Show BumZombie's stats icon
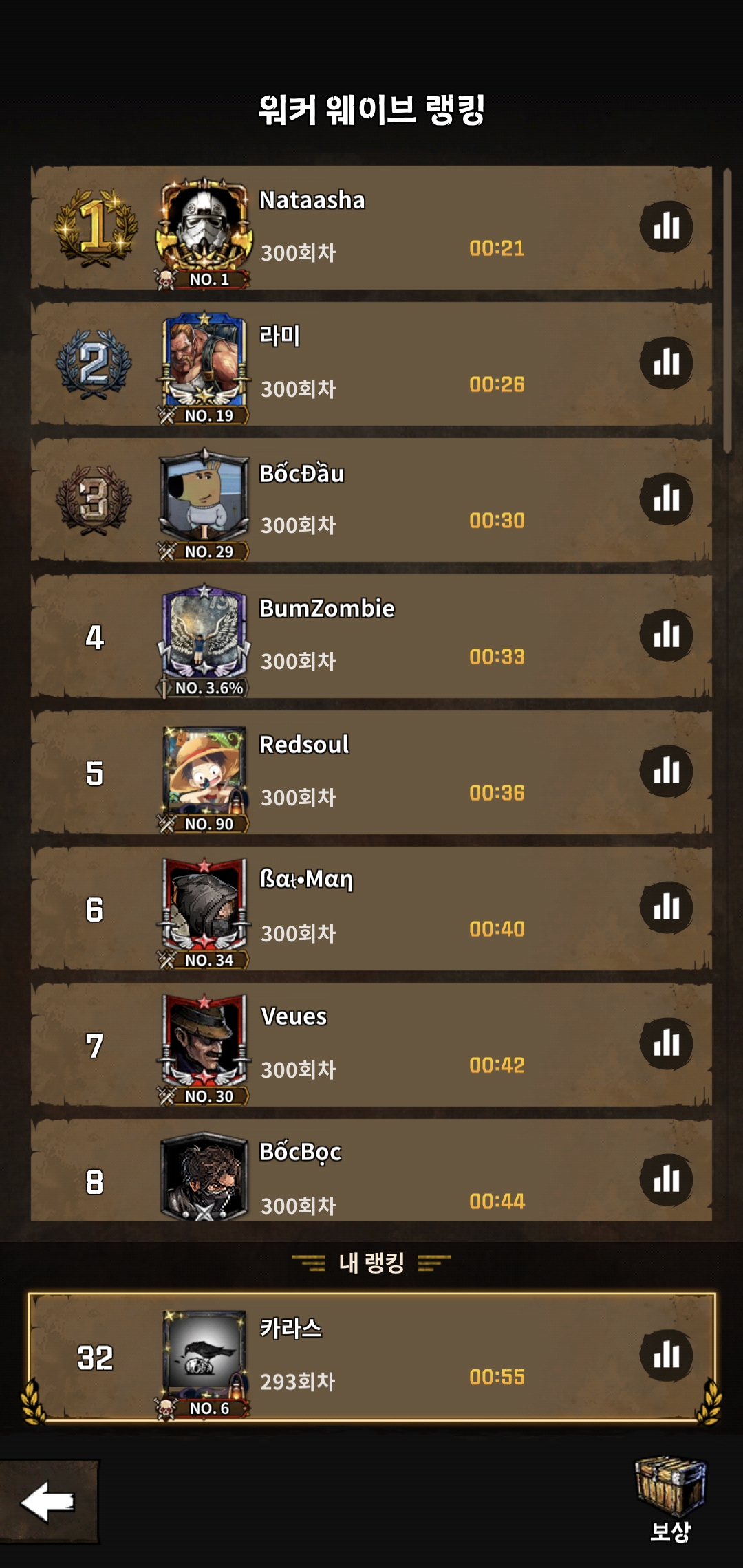Viewport: 743px width, 1568px height. click(x=666, y=635)
